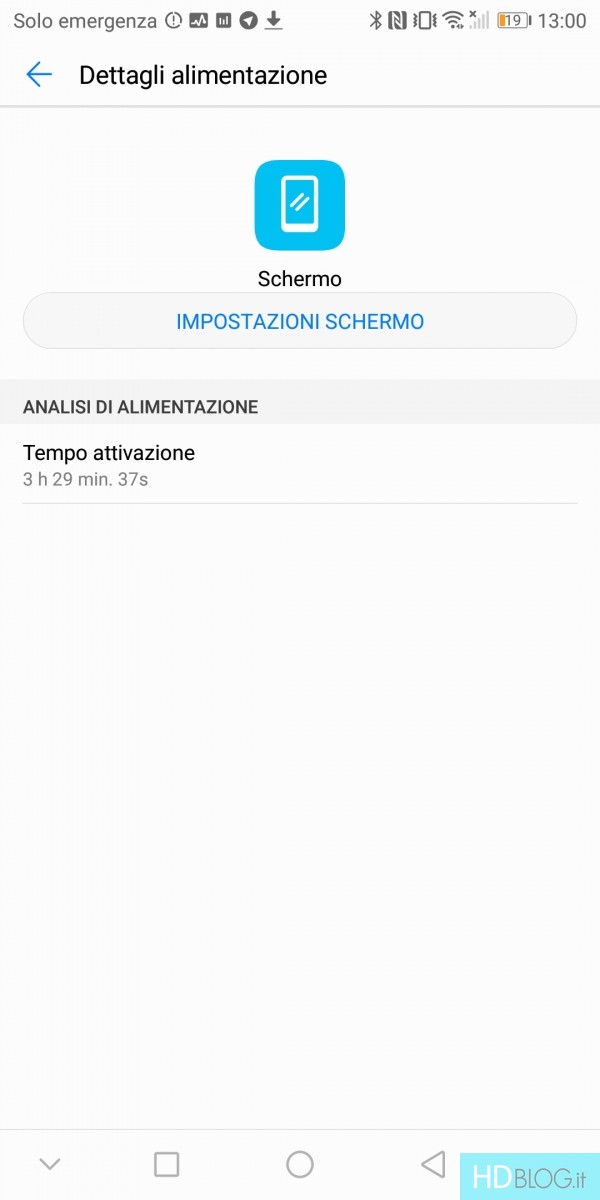The height and width of the screenshot is (1200, 600).
Task: Tap the system back triangle
Action: coord(433,1164)
